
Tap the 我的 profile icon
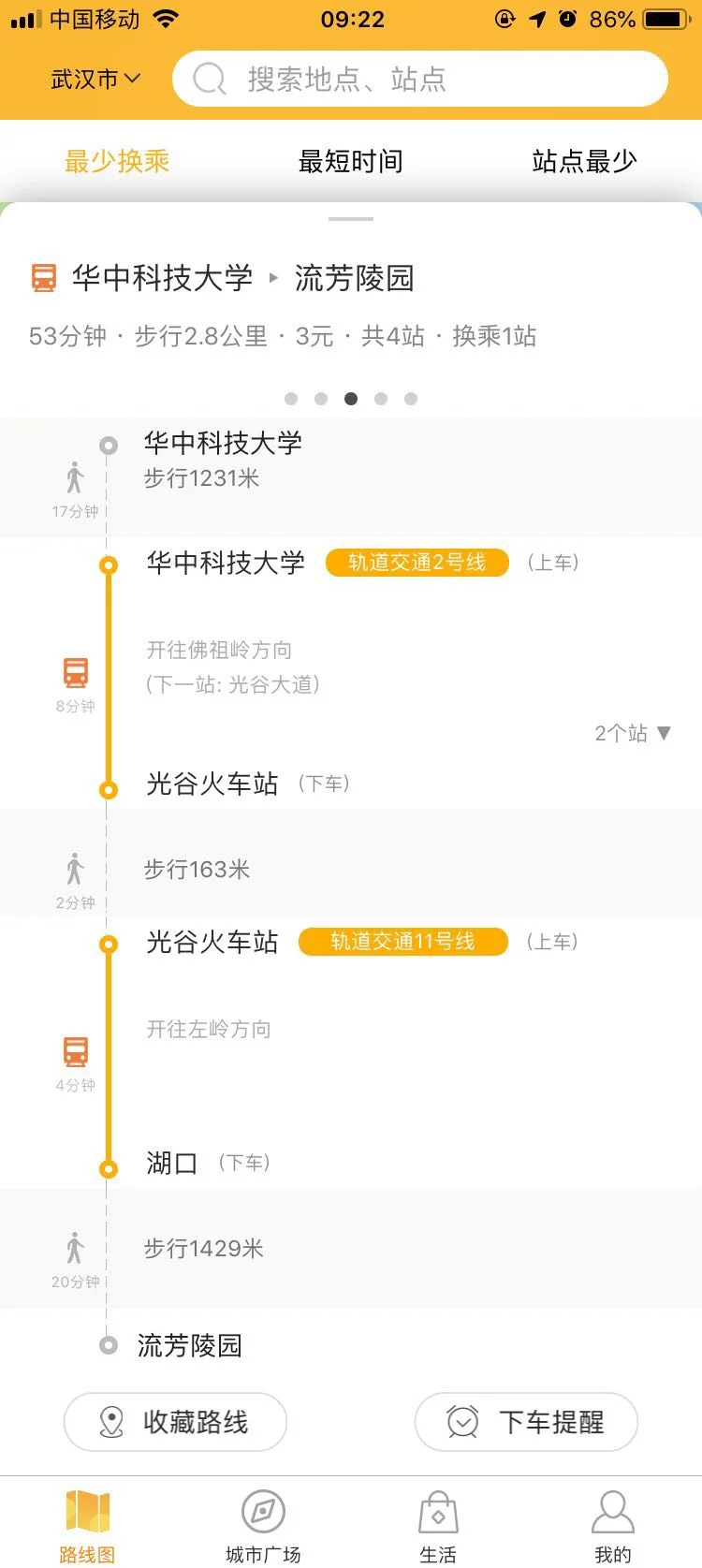click(x=613, y=1509)
